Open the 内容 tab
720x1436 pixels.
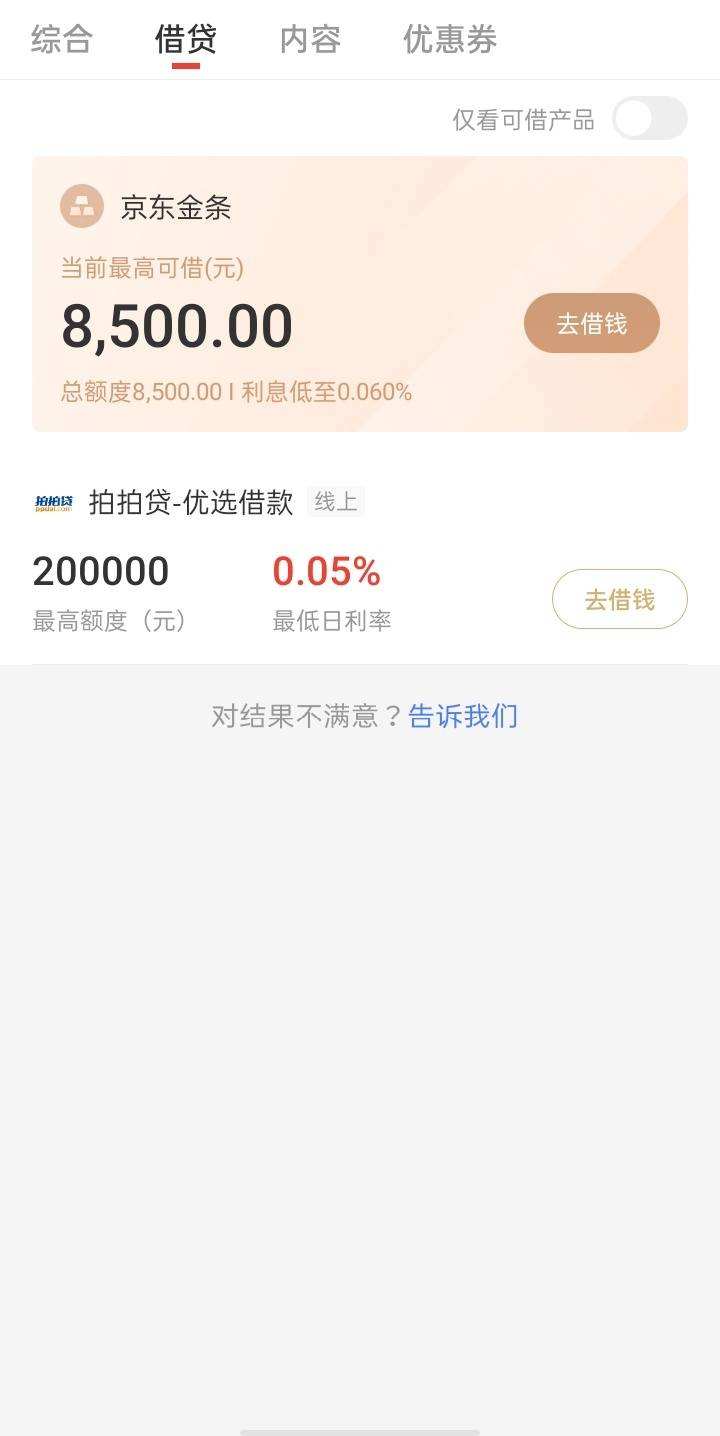(x=312, y=40)
